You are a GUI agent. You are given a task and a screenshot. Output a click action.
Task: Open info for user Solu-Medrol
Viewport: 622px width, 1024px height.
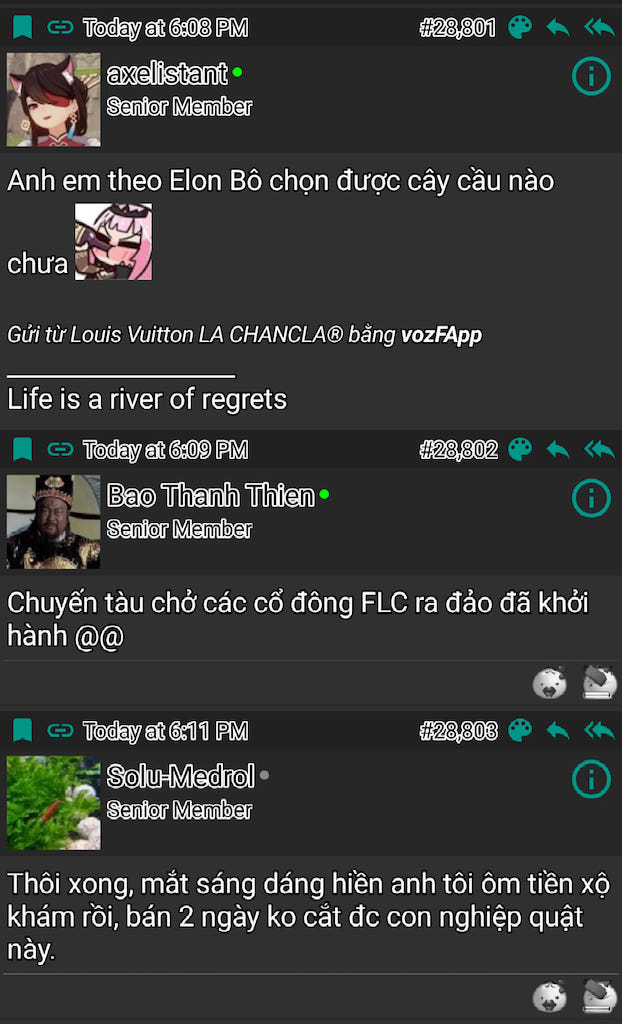591,779
